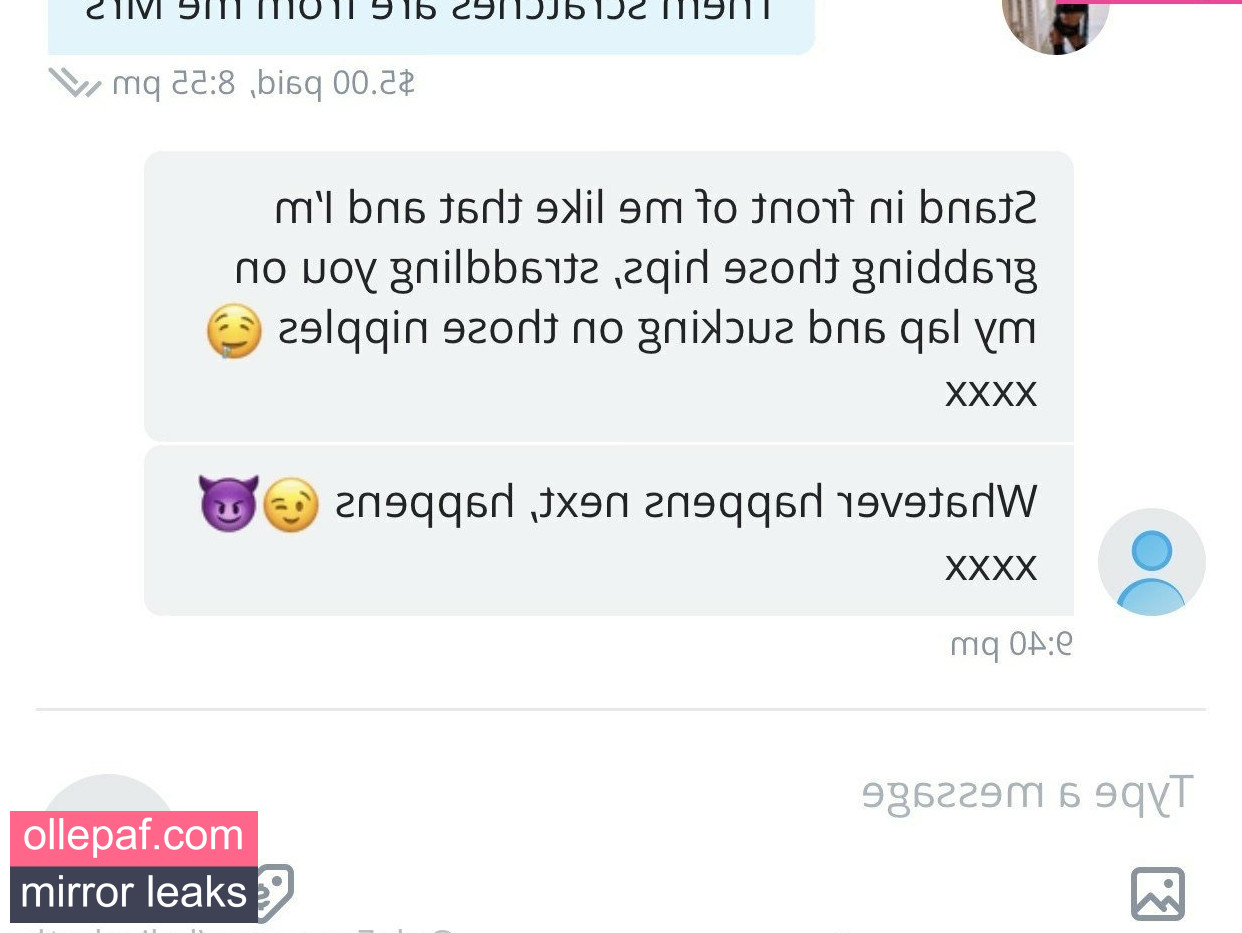Image resolution: width=1242 pixels, height=933 pixels.
Task: Focus the Type a message field
Action: pos(1025,795)
